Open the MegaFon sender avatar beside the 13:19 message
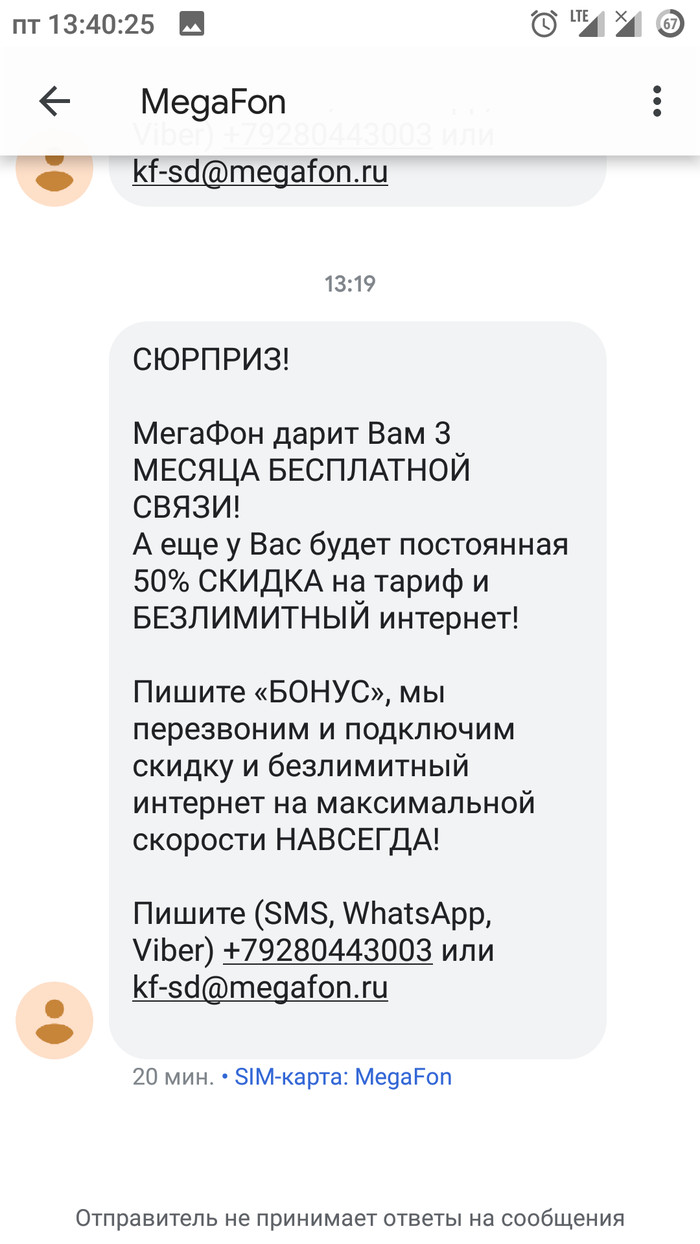700x1244 pixels. (54, 1021)
